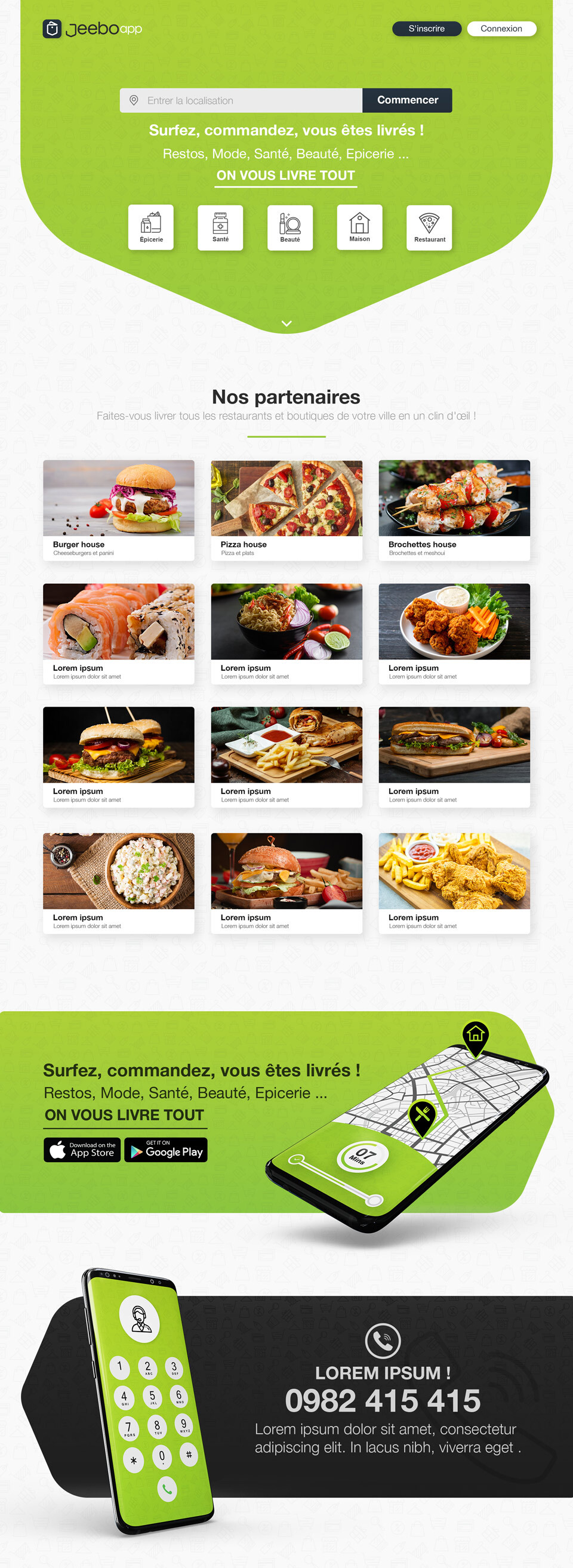The width and height of the screenshot is (573, 1568).
Task: Select the Santé category
Action: [220, 227]
